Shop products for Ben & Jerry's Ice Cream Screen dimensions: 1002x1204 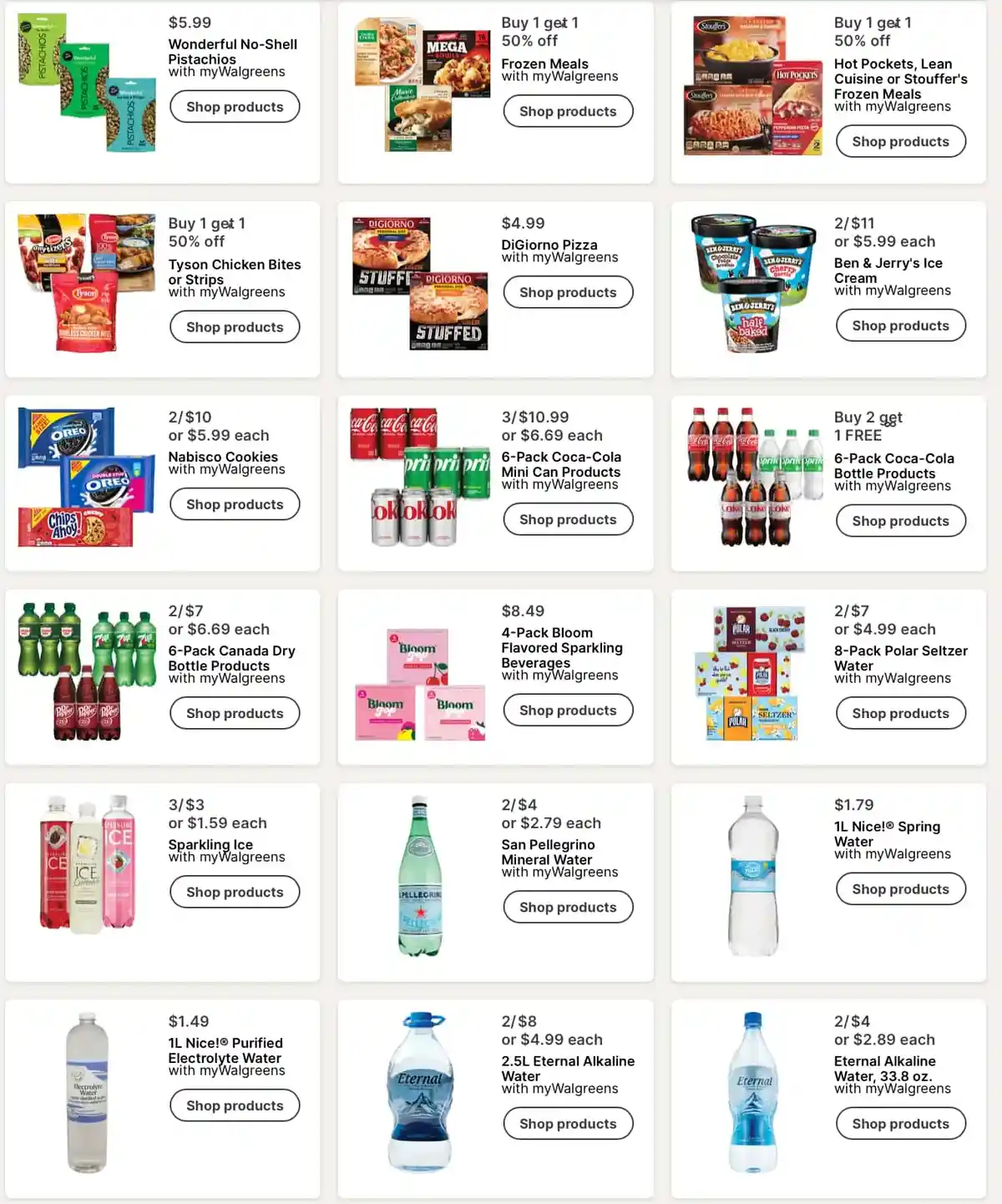point(900,326)
